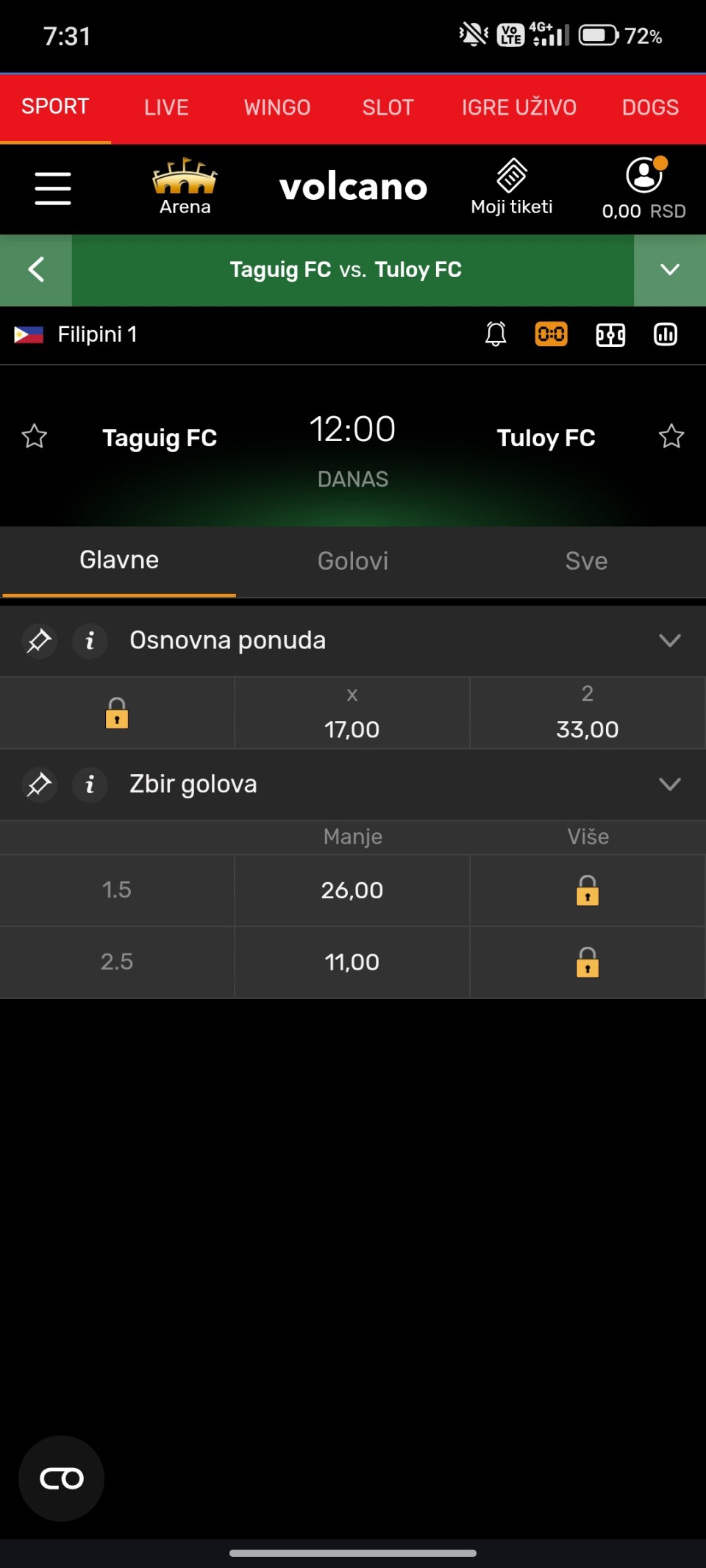Enable match notification bell

tap(496, 334)
